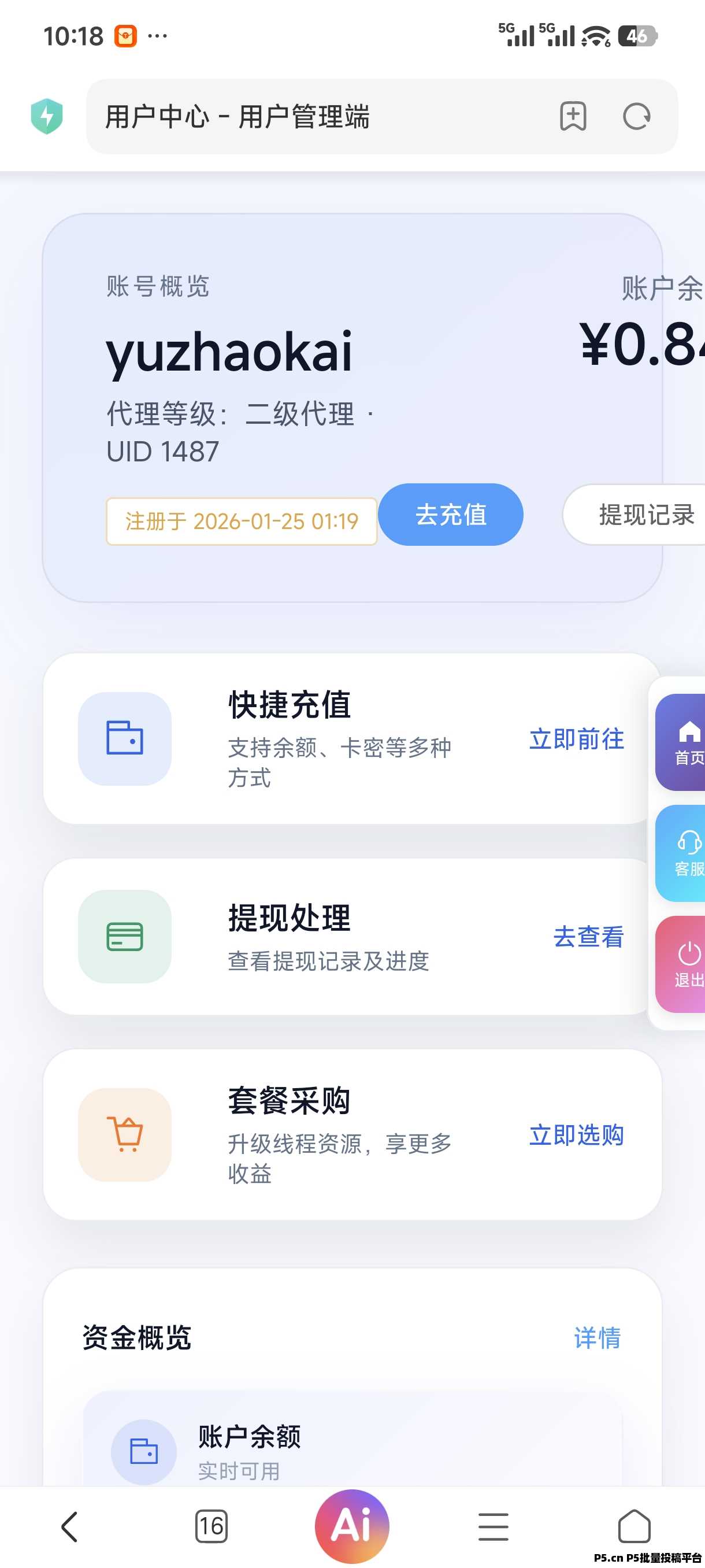The height and width of the screenshot is (1568, 705).
Task: Click the 立即前往 link for quick recharge
Action: (x=576, y=740)
